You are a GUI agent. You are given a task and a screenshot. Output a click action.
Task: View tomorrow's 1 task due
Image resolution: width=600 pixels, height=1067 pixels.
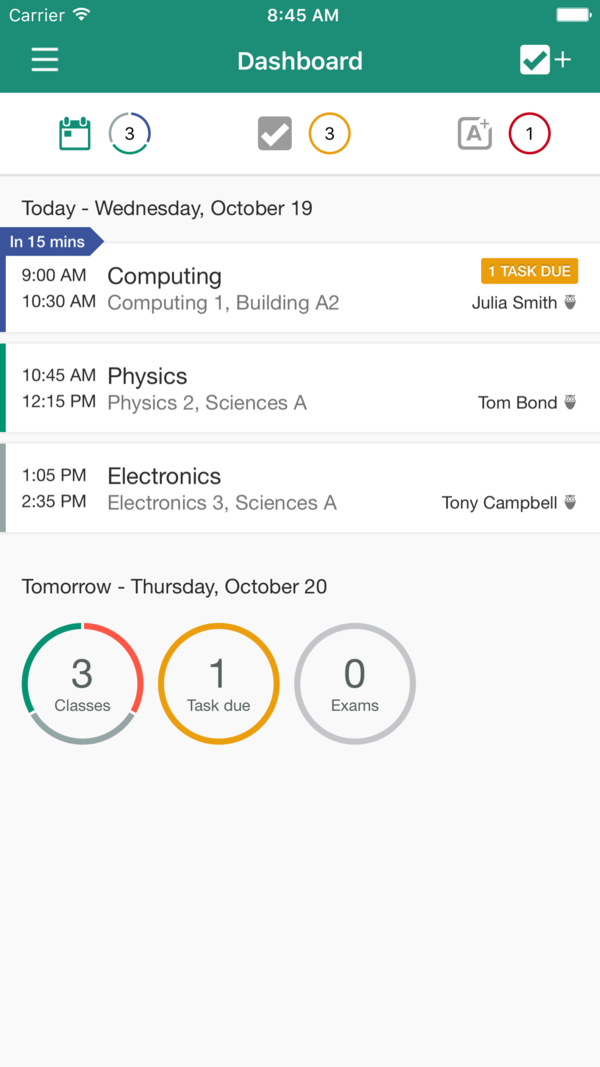coord(219,684)
